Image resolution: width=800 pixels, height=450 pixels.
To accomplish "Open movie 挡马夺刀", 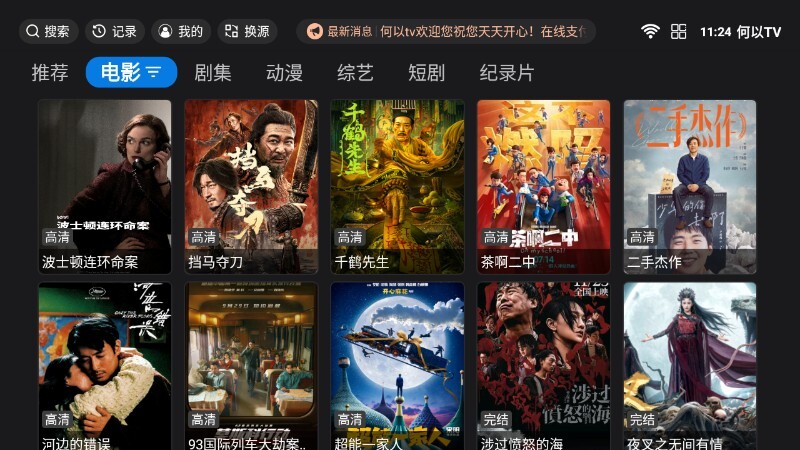I will click(251, 185).
